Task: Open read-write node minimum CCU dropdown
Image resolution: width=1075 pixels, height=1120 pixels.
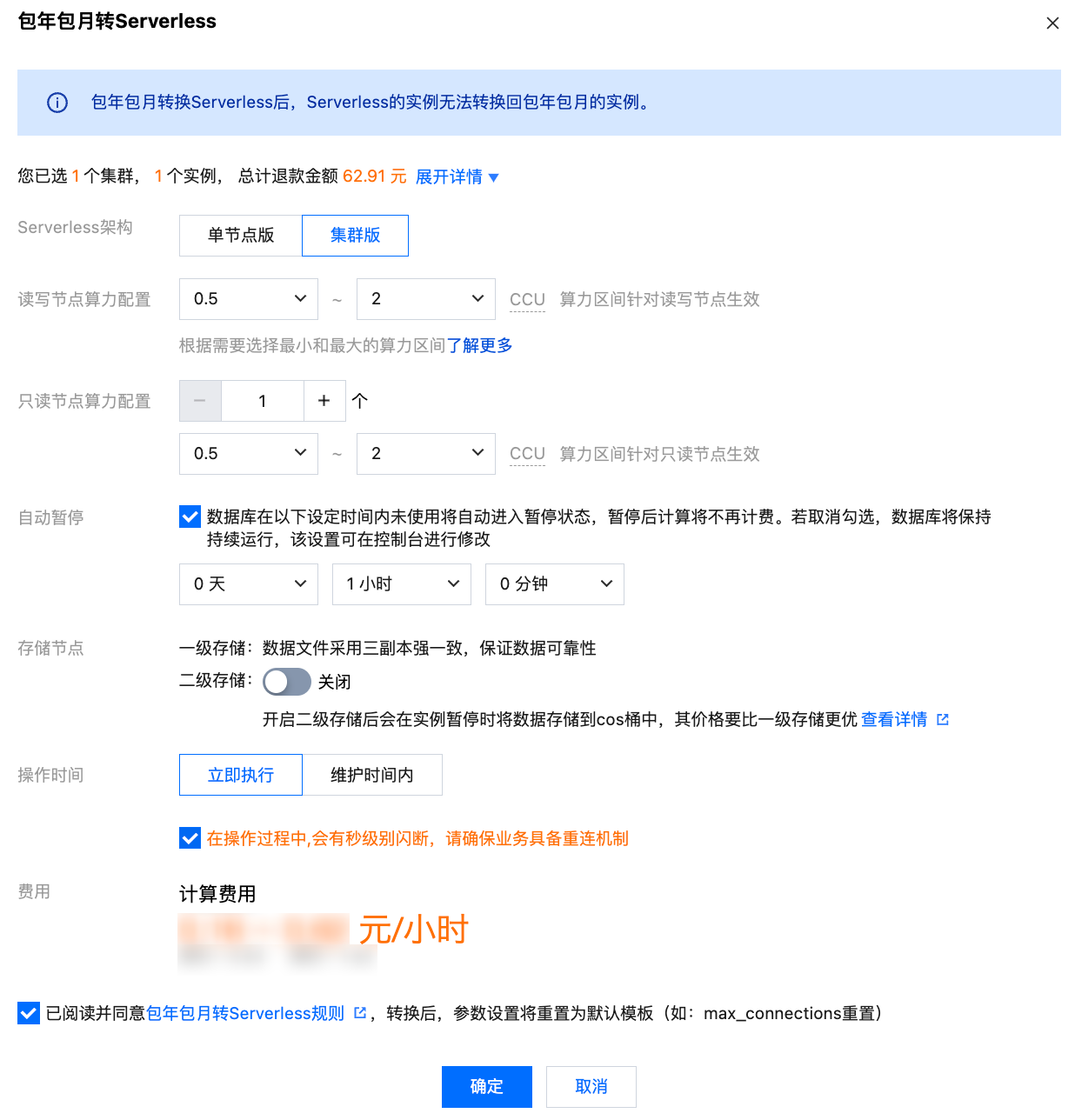Action: (249, 299)
